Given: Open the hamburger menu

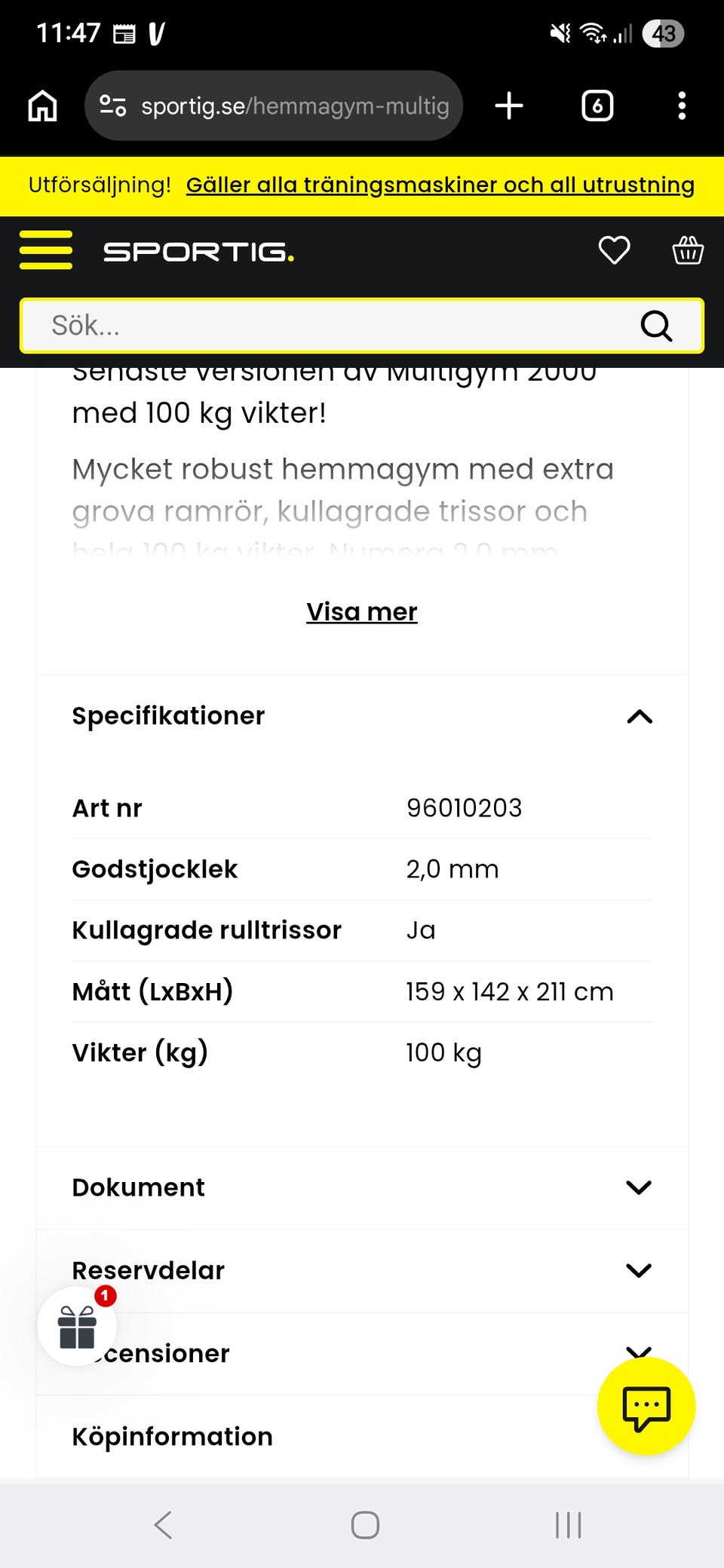Looking at the screenshot, I should point(45,250).
